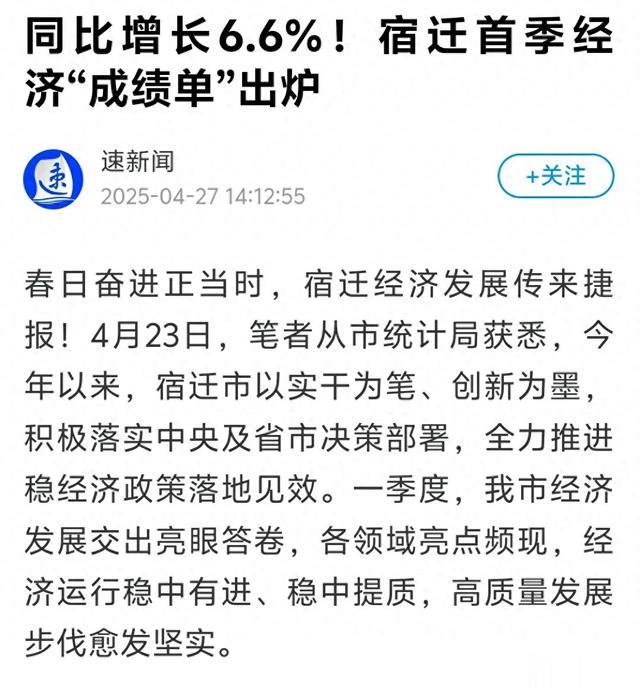Open the 速新闻 publisher name link
Screen dimensions: 640x695
point(137,161)
